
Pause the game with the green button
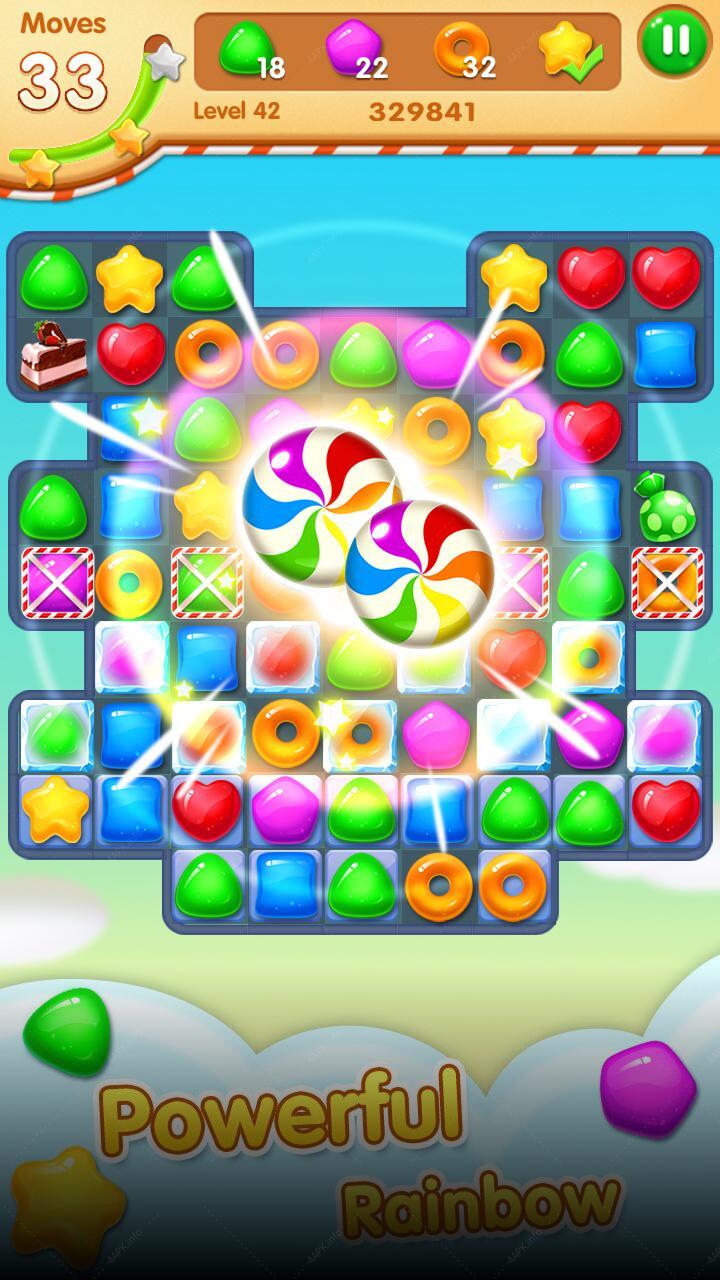pyautogui.click(x=675, y=42)
